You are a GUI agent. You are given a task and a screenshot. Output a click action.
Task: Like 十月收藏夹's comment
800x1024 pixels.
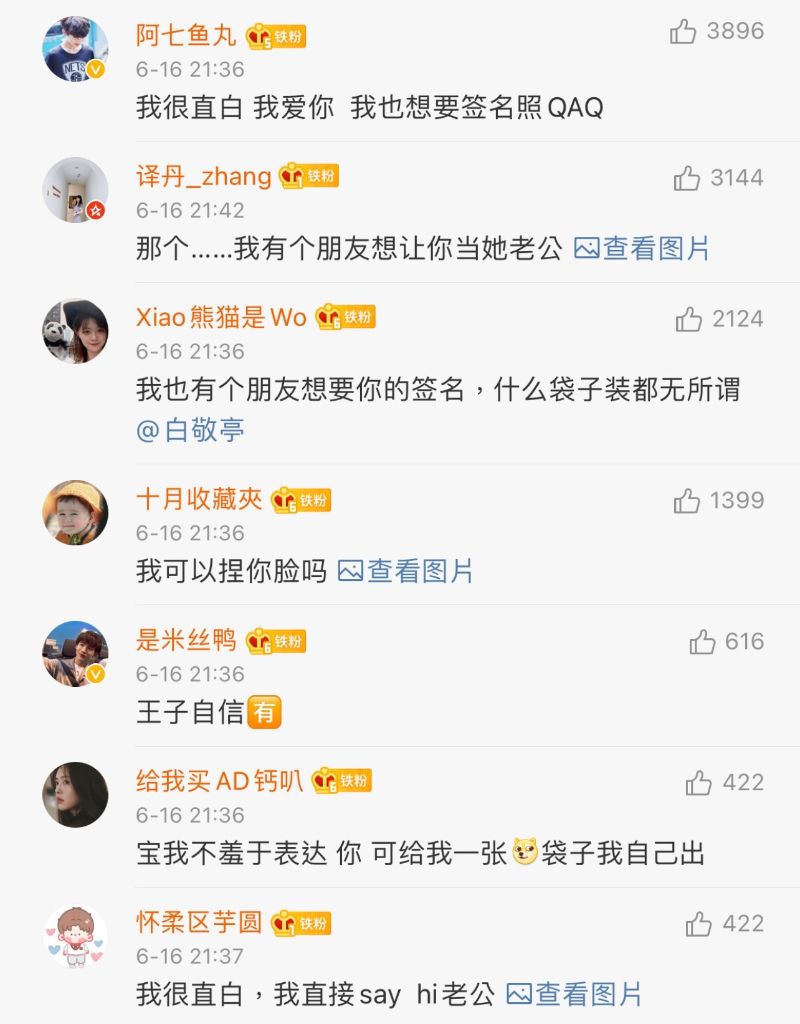687,501
